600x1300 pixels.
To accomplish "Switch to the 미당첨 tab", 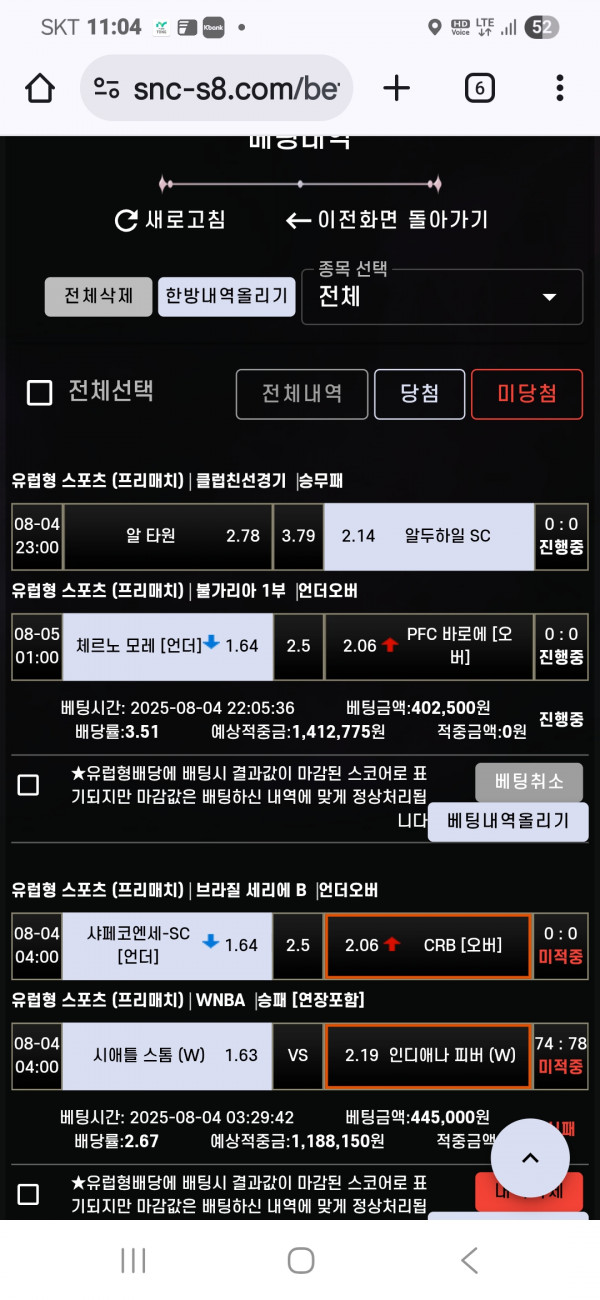I will (x=527, y=394).
